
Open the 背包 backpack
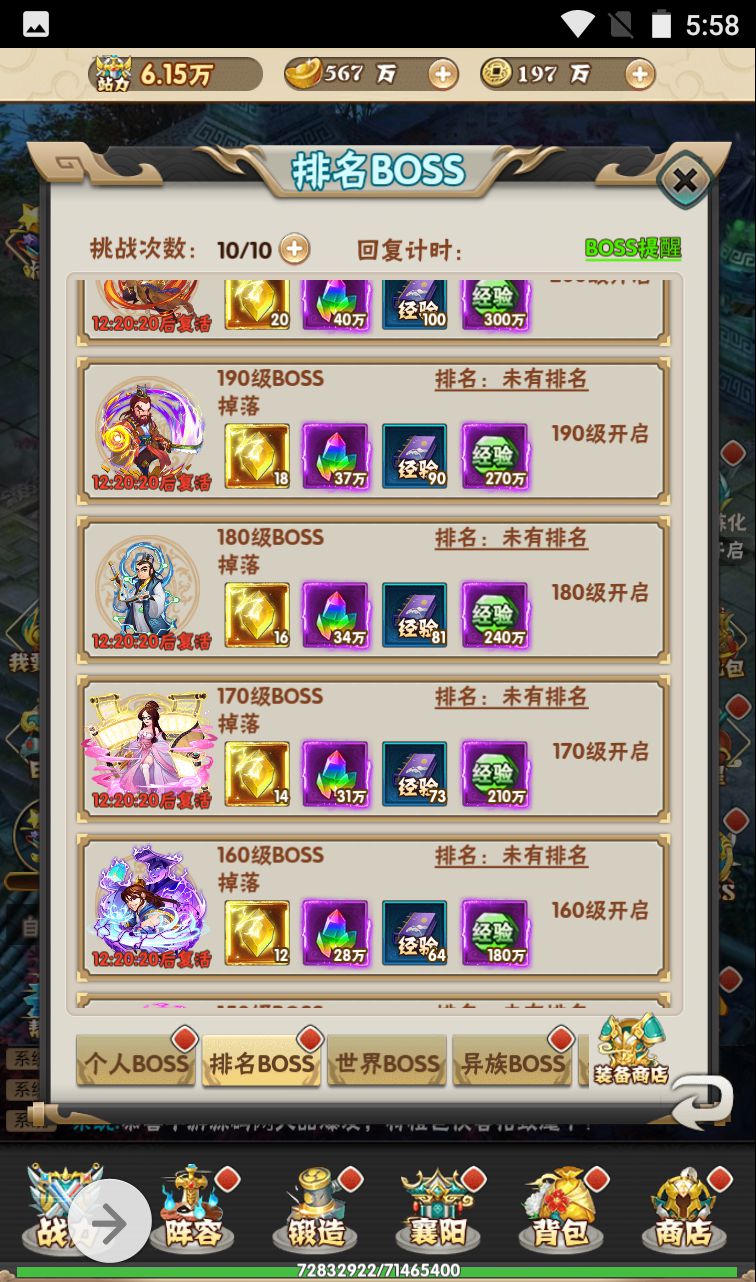(561, 1213)
